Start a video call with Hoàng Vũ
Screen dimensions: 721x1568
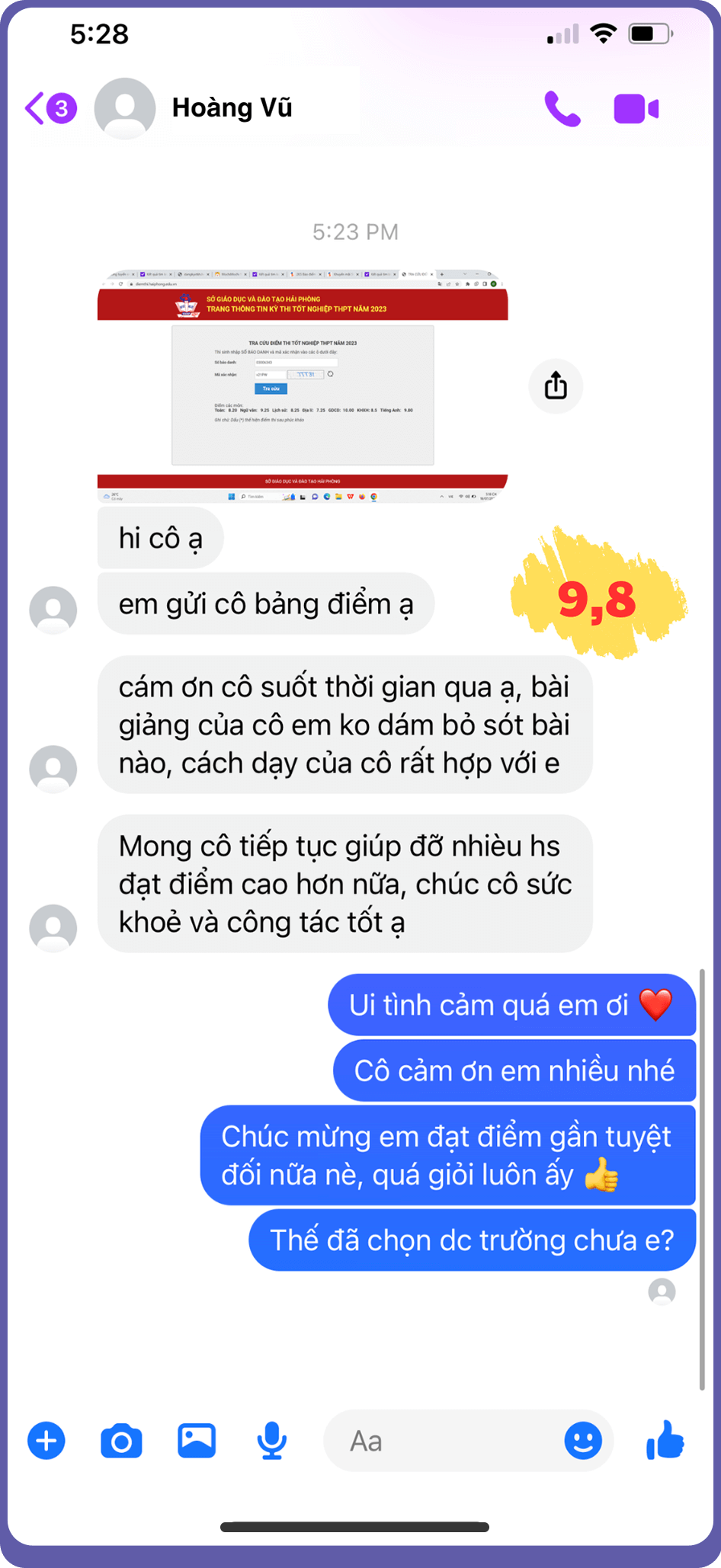coord(636,109)
